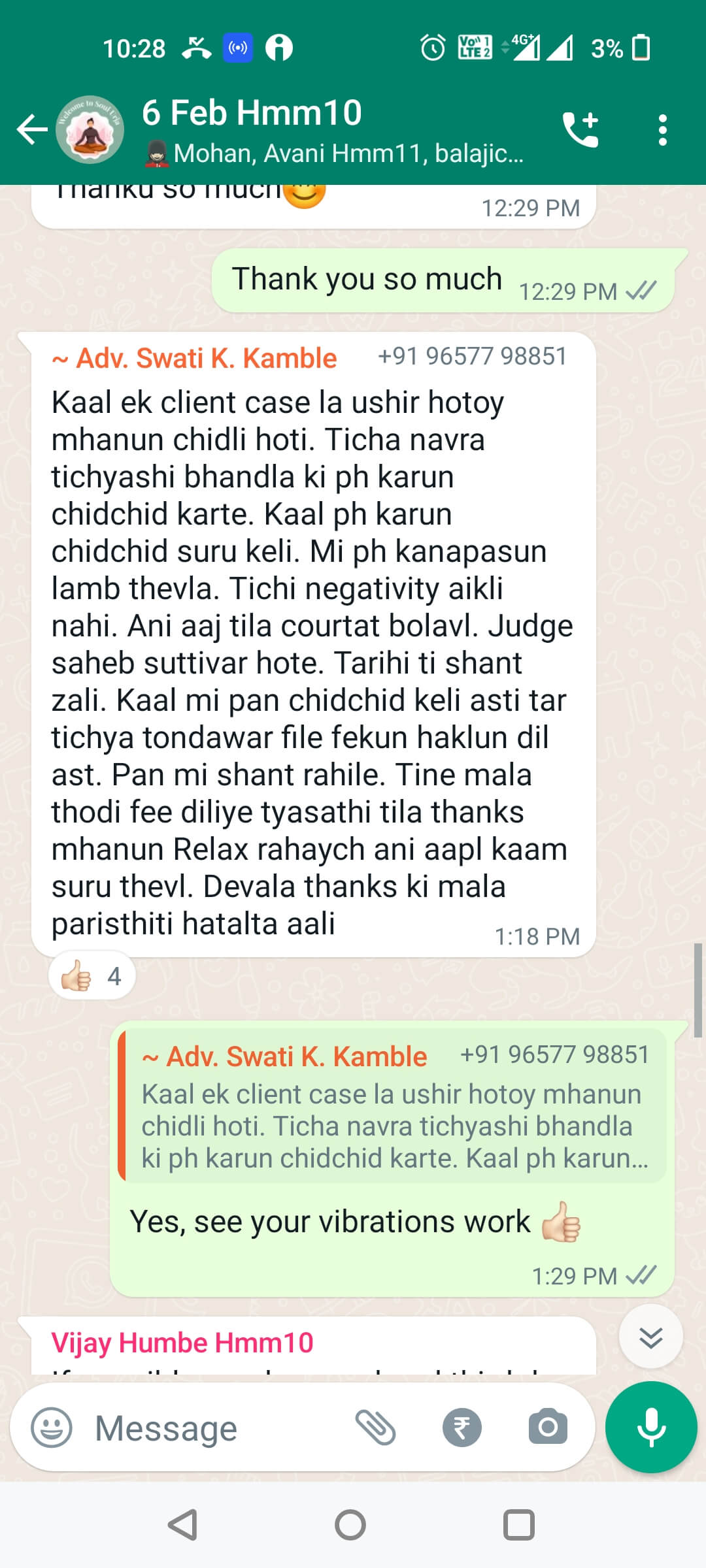
Task: Tap the system home button
Action: pyautogui.click(x=350, y=1525)
